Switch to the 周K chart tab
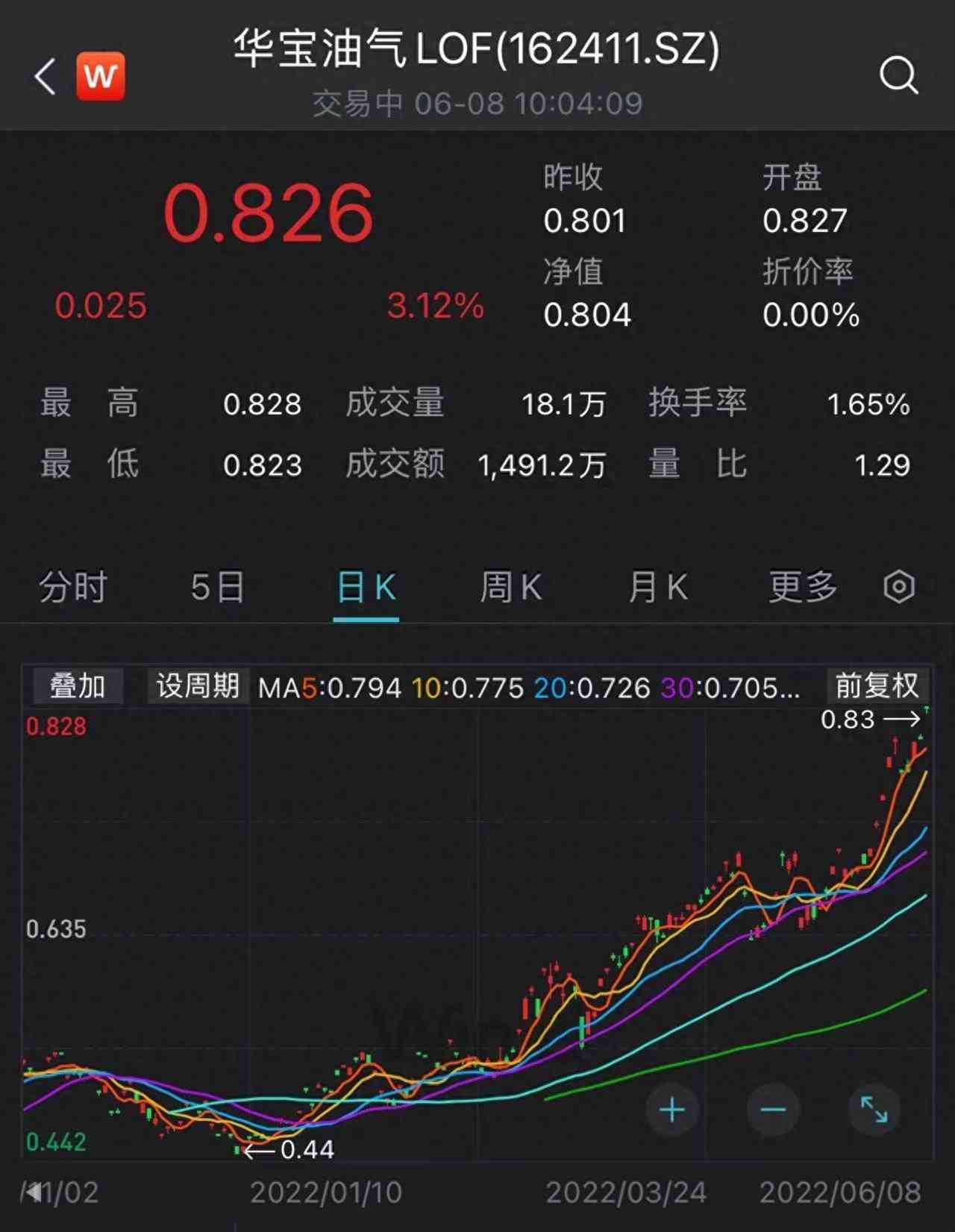The height and width of the screenshot is (1232, 955). (511, 587)
